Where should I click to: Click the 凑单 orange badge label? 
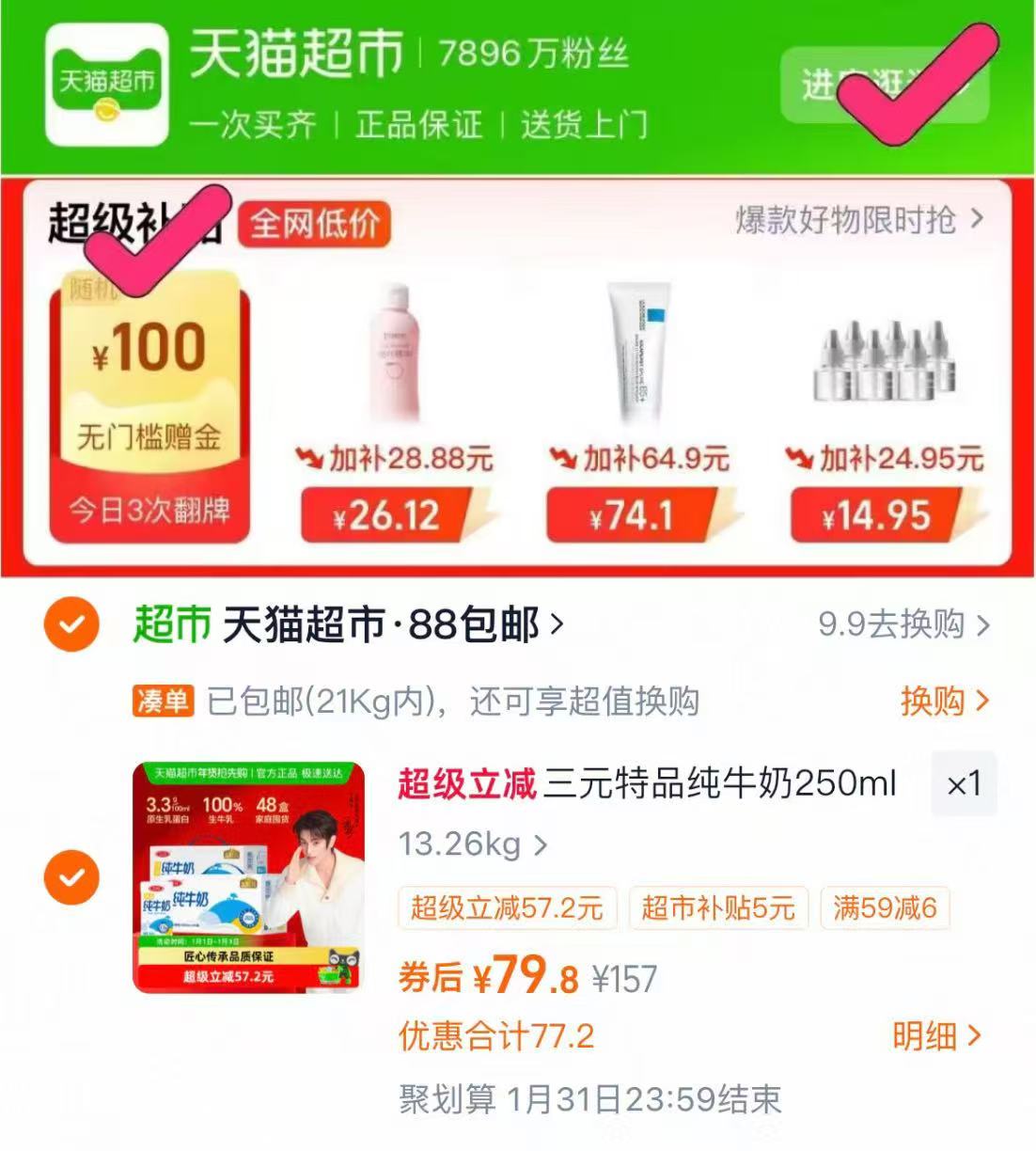point(162,700)
